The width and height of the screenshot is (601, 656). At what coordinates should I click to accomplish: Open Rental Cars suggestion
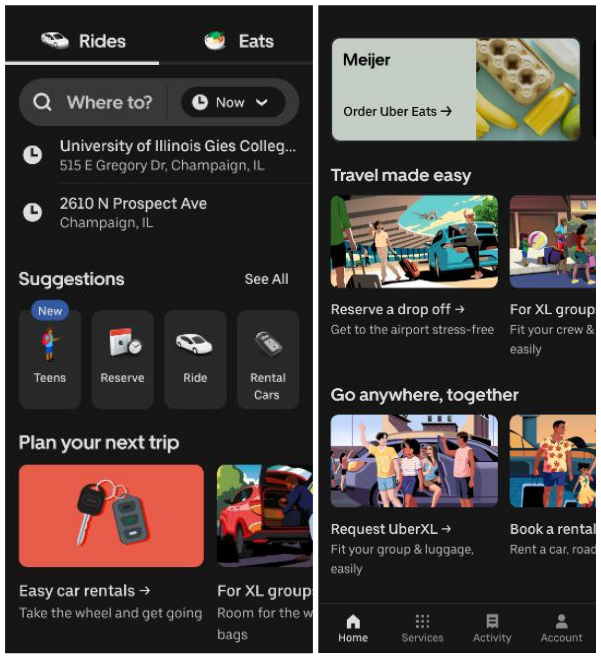point(267,359)
